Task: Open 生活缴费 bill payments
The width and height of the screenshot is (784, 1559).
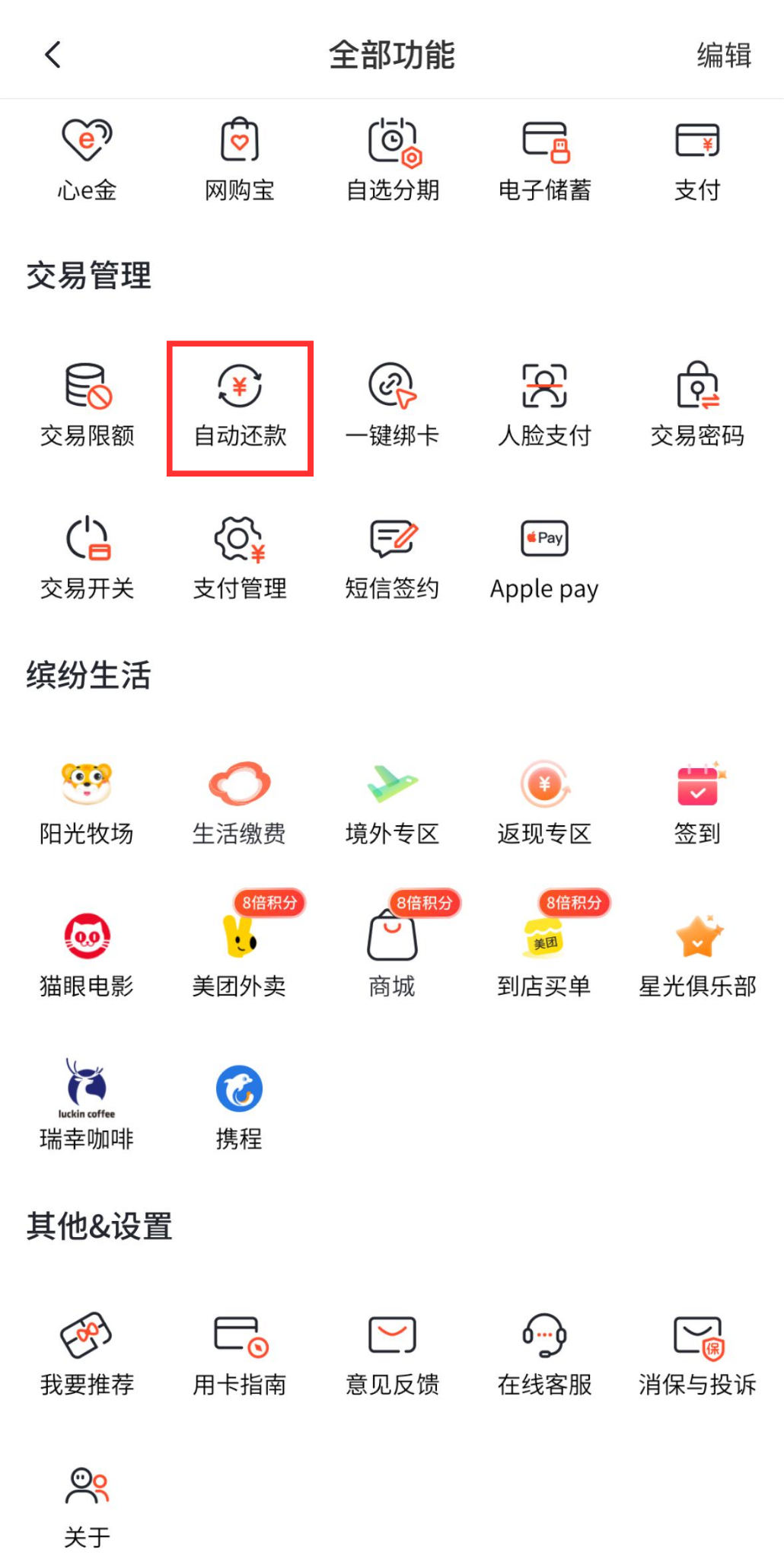Action: [x=240, y=803]
